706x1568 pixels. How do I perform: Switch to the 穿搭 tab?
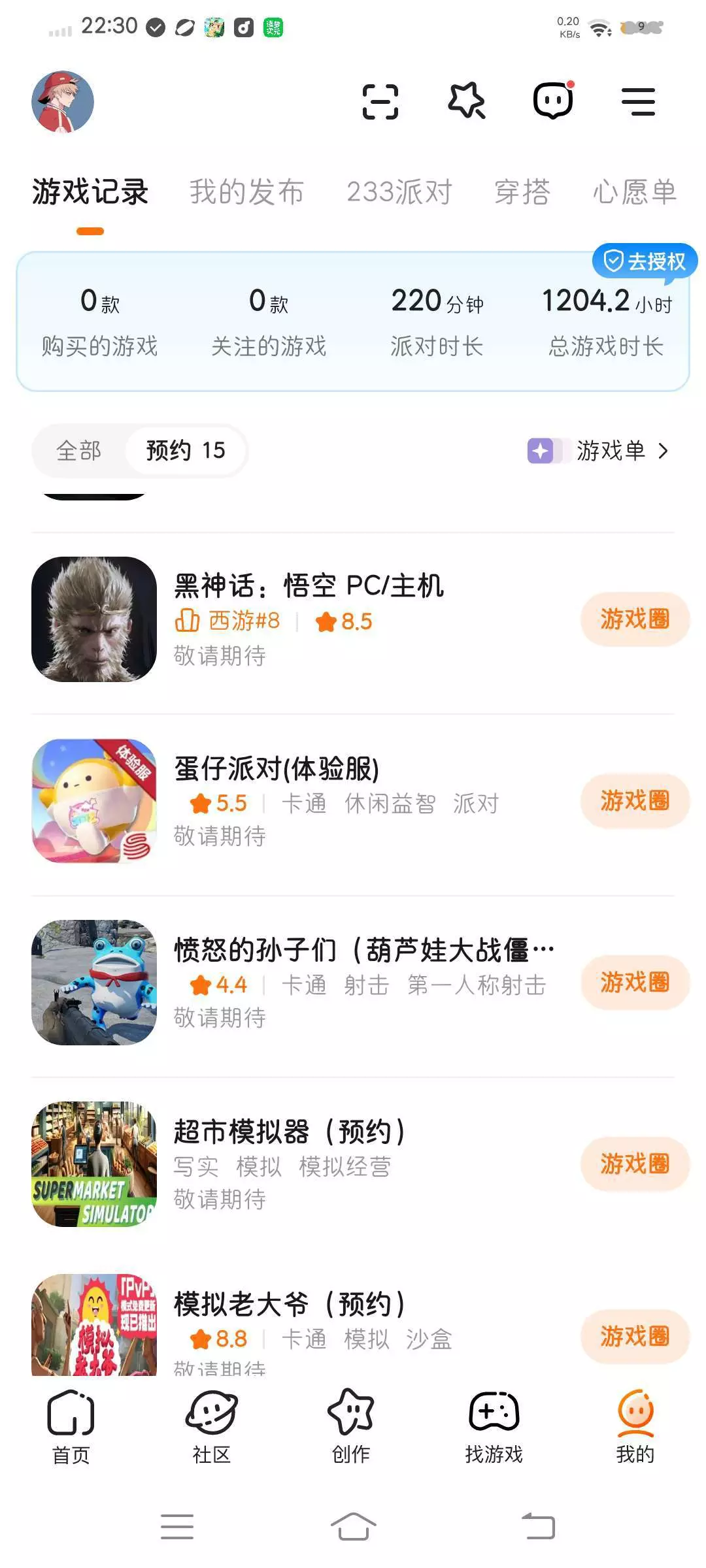tap(522, 192)
